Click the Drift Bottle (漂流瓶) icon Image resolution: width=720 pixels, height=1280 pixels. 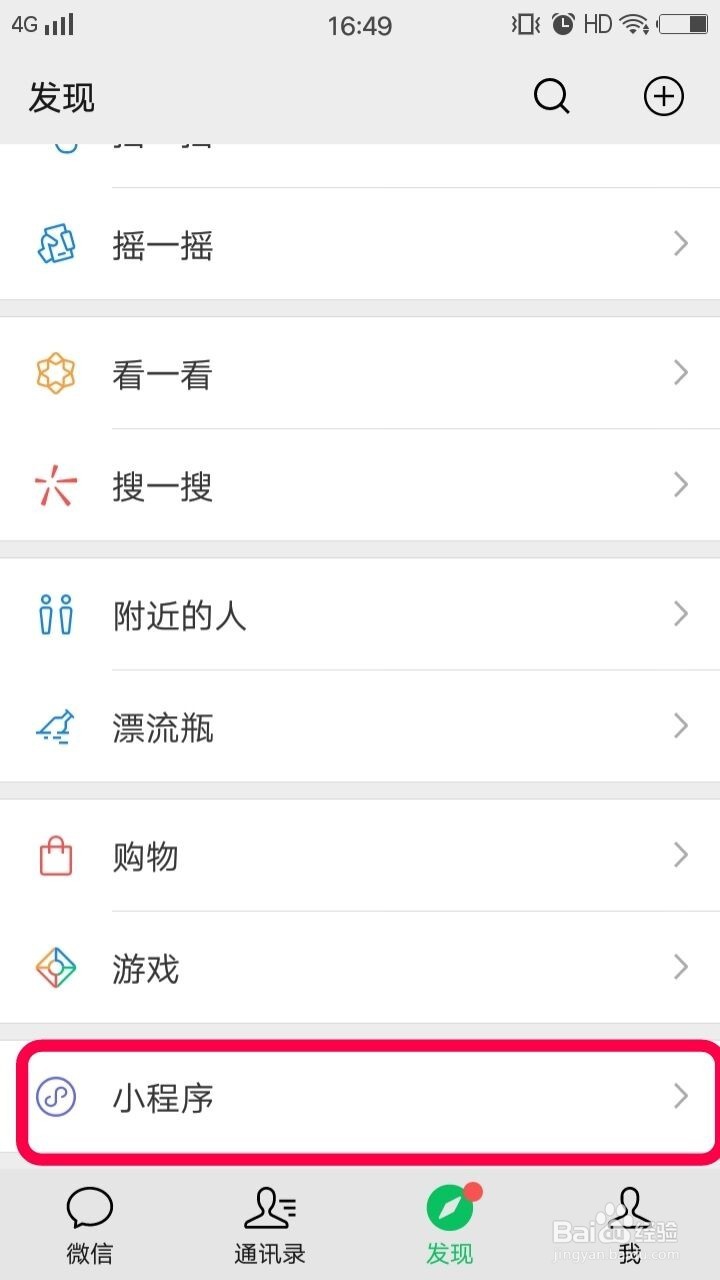(55, 727)
